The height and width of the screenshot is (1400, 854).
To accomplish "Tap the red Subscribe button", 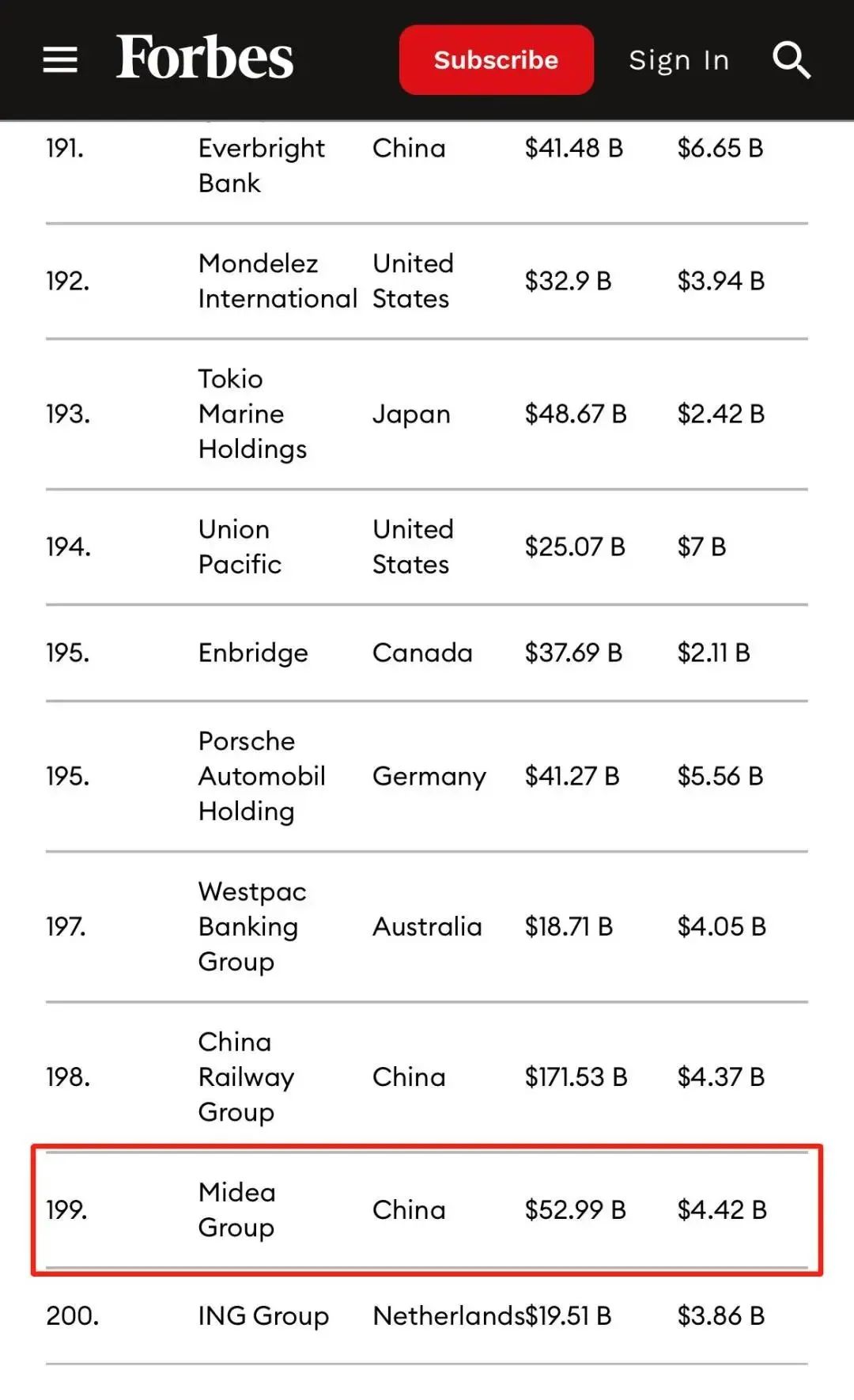I will tap(496, 60).
